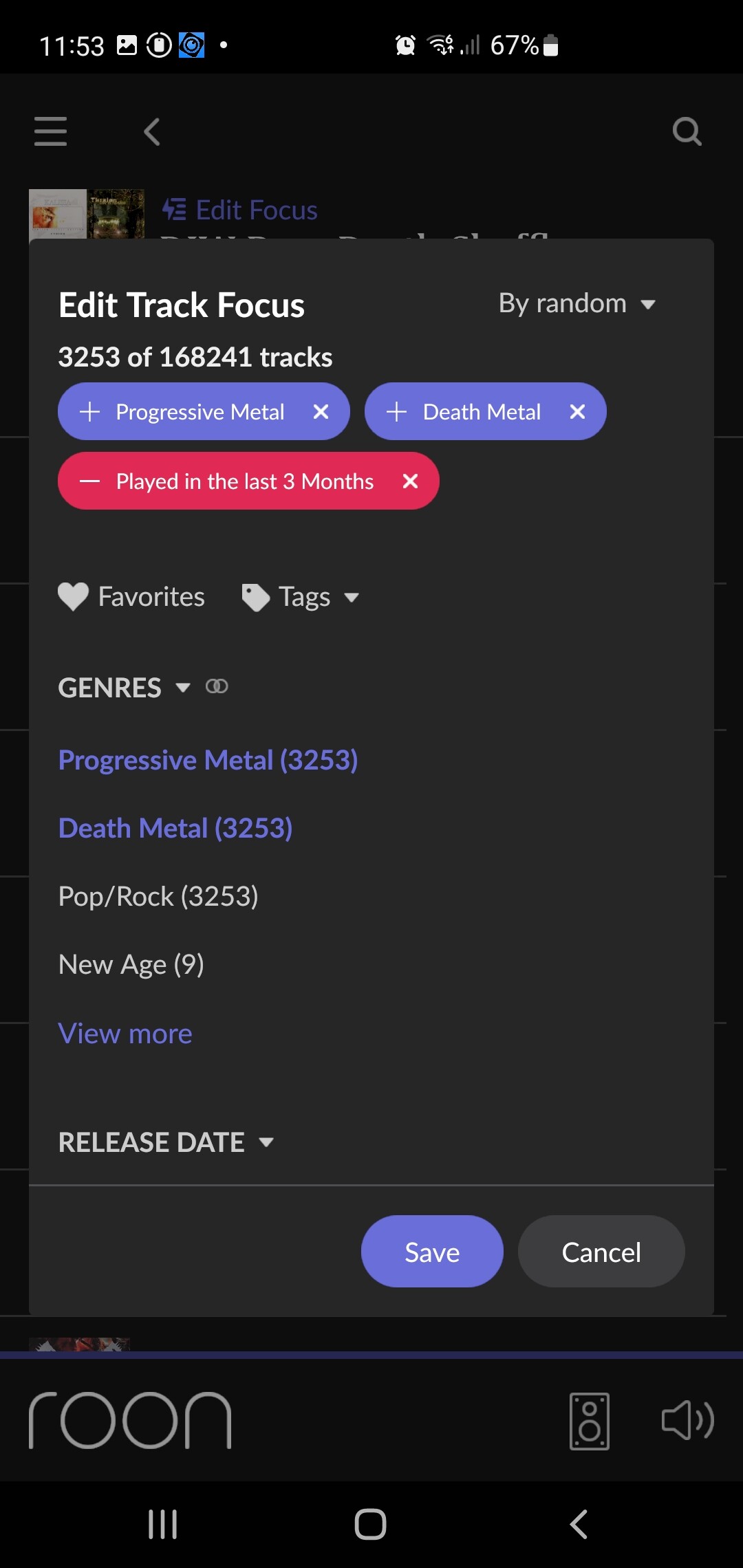Cancel editing the track focus

(x=601, y=1252)
